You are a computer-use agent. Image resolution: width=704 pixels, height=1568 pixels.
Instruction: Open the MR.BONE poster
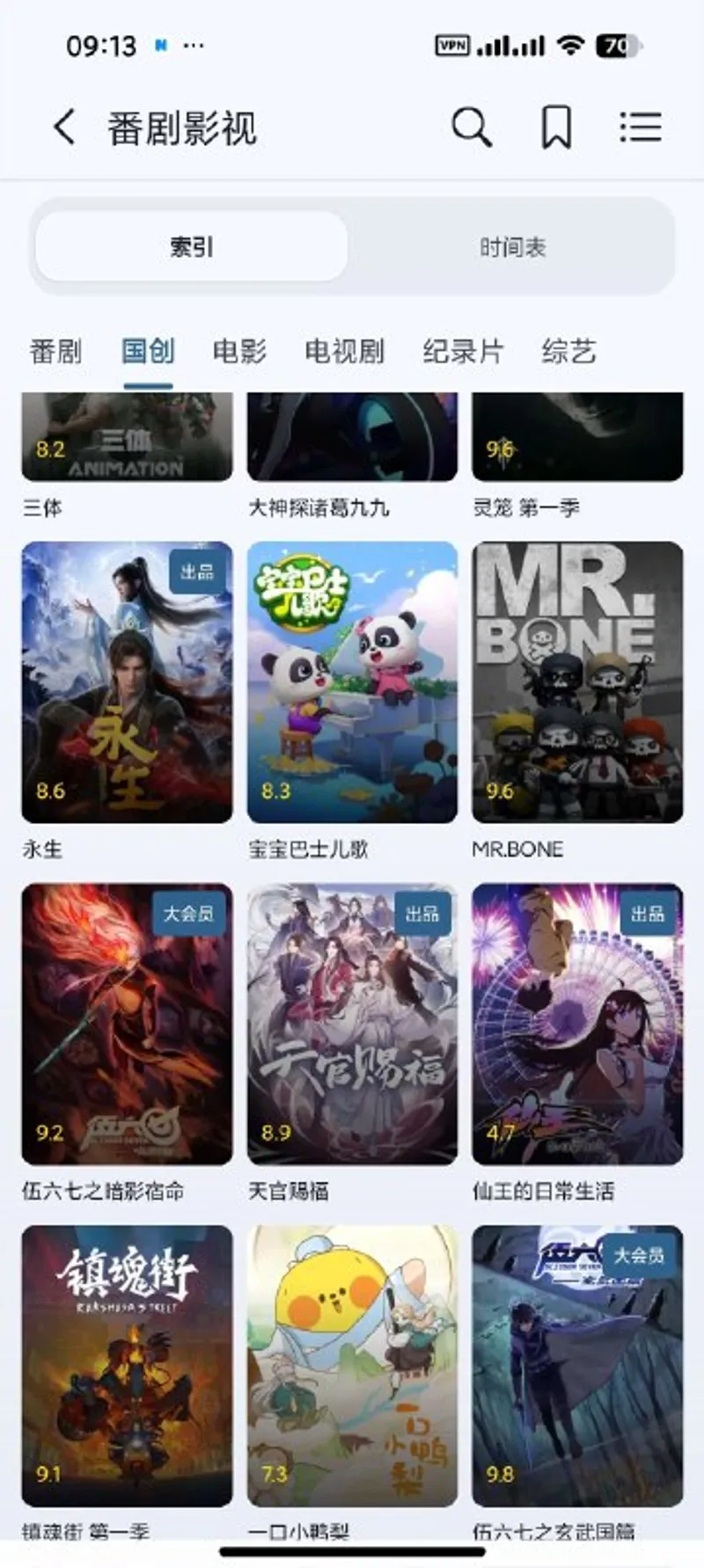pyautogui.click(x=577, y=682)
